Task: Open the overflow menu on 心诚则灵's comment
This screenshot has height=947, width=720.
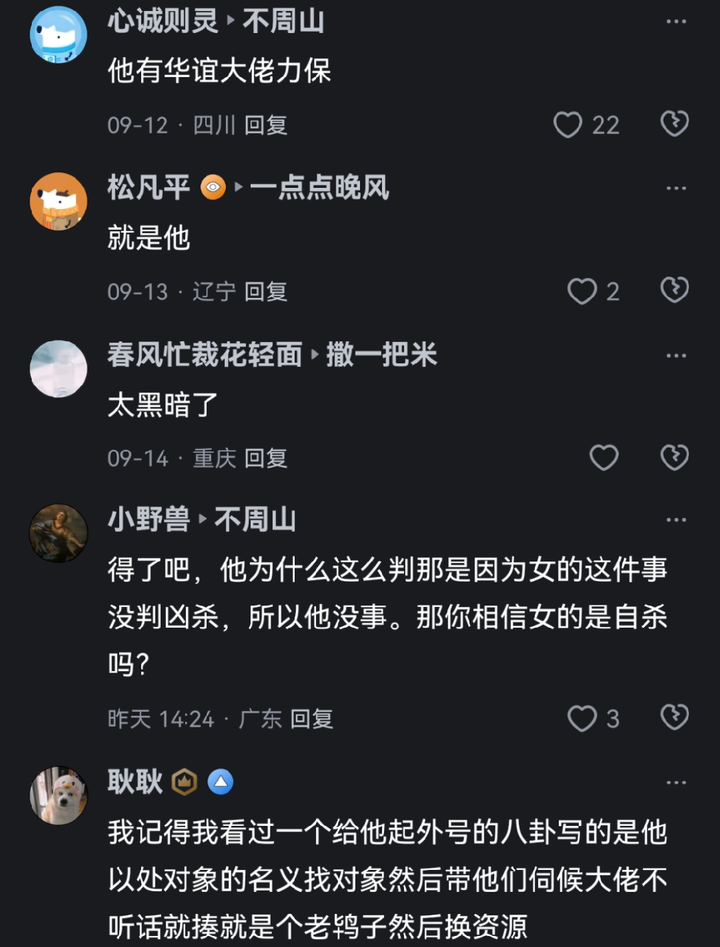Action: coord(676,22)
